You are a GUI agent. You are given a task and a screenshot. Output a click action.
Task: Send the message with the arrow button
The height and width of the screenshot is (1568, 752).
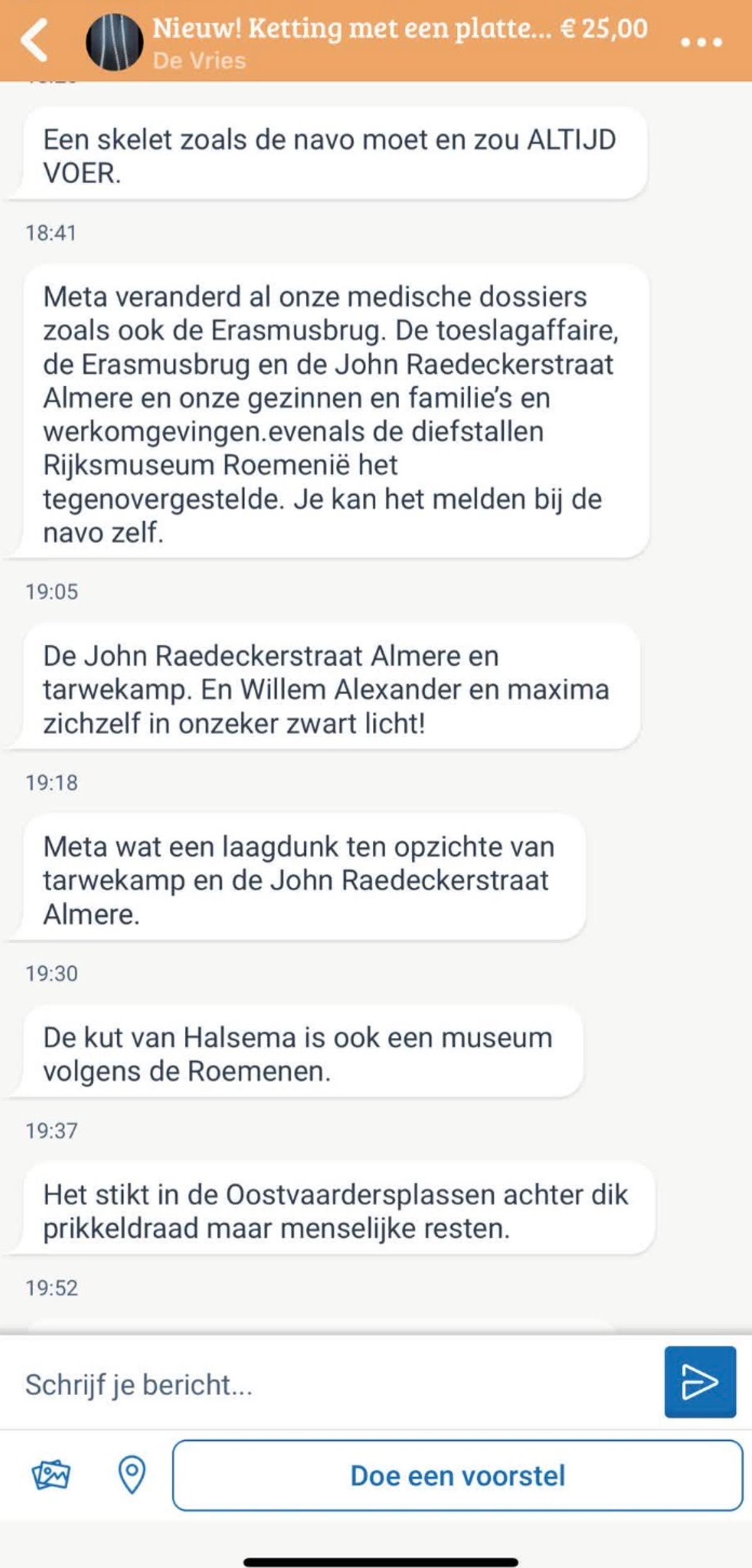pos(700,1381)
